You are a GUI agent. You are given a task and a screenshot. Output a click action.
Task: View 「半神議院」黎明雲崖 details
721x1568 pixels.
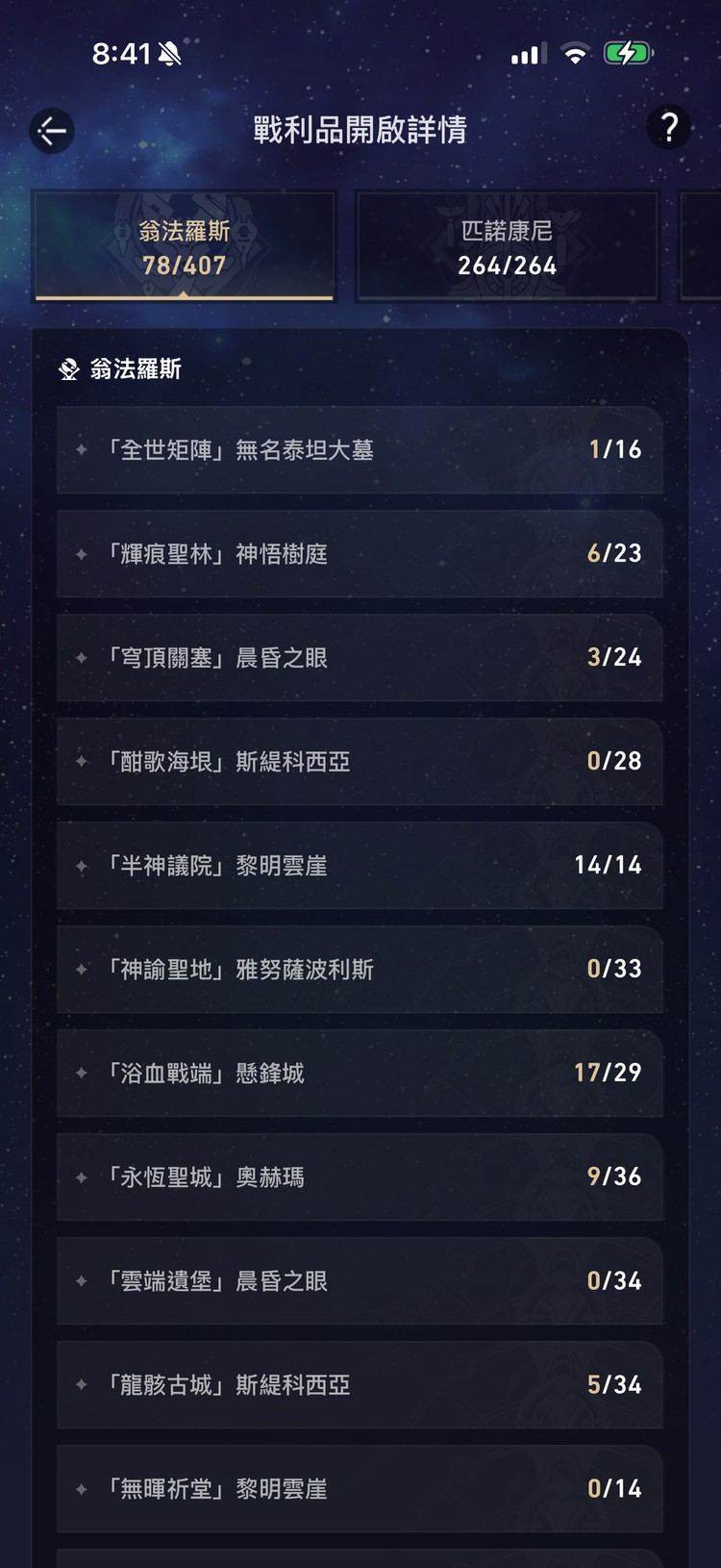tap(360, 866)
